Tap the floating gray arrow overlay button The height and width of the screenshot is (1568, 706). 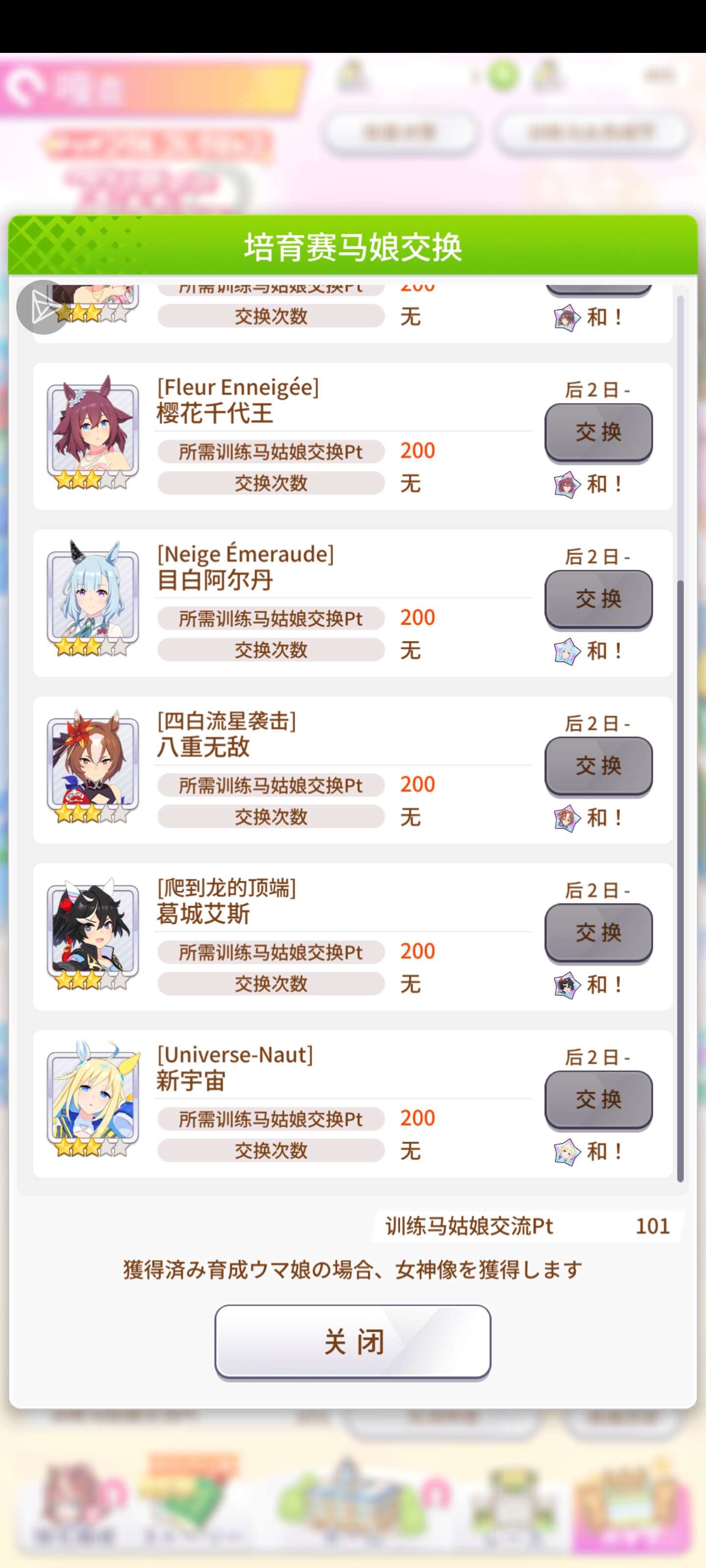43,307
